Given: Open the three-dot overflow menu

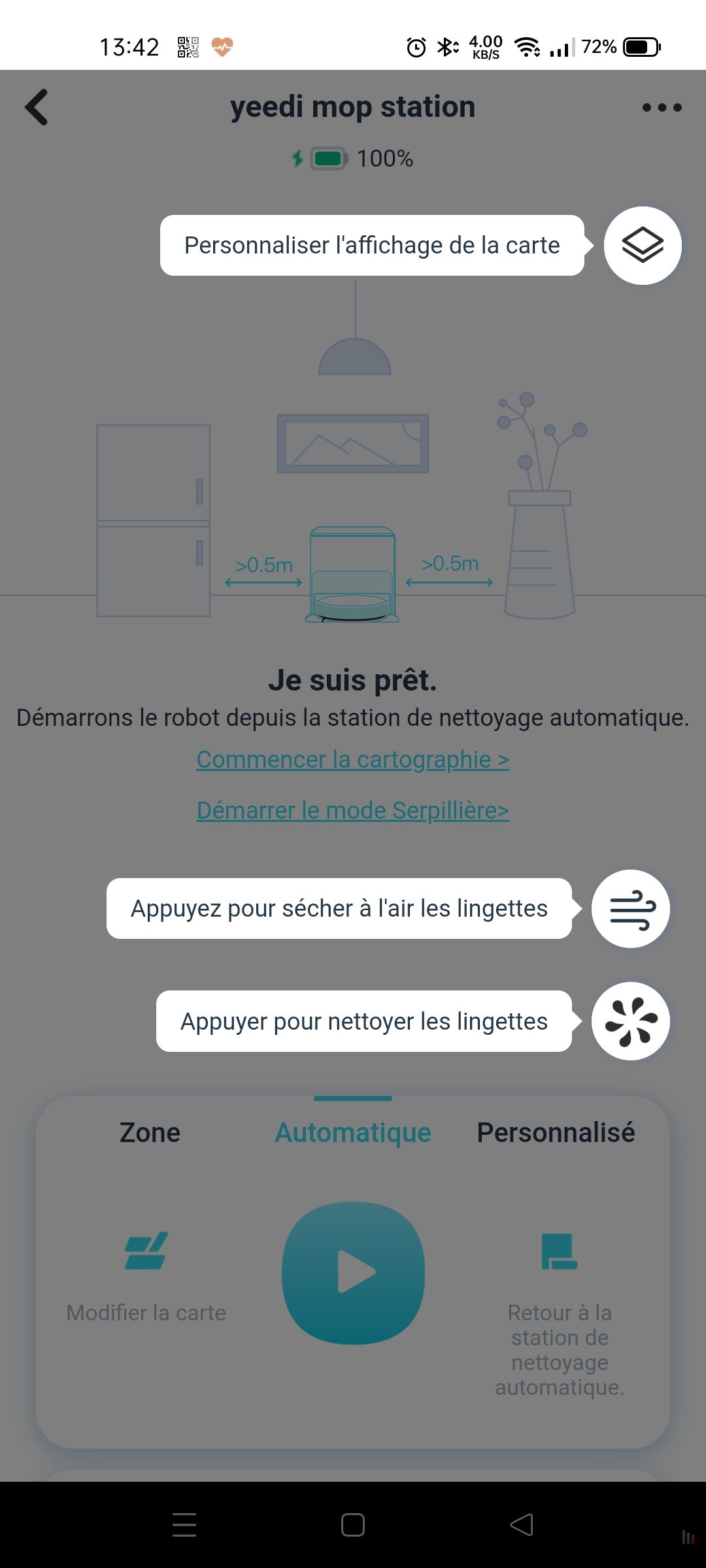Looking at the screenshot, I should (662, 107).
